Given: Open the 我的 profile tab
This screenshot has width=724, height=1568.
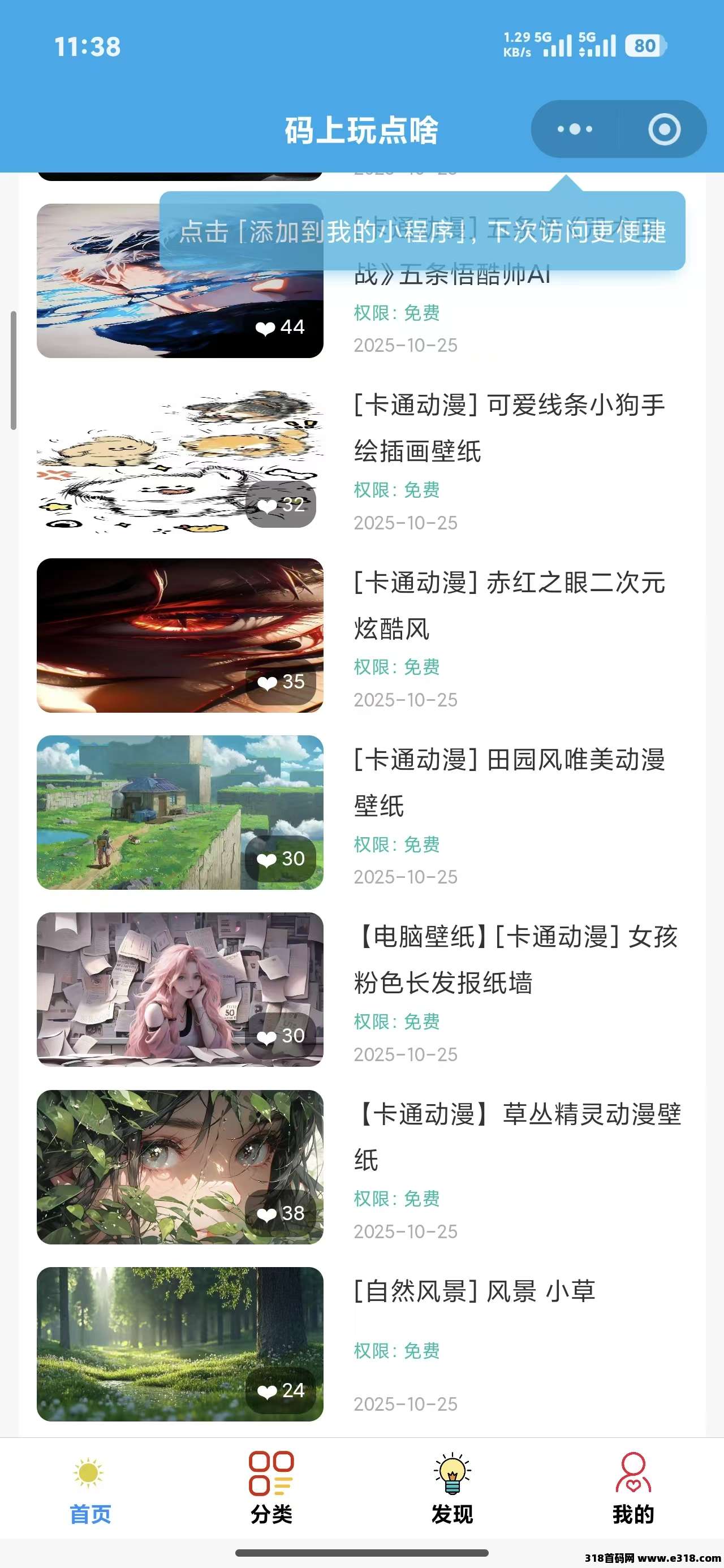Looking at the screenshot, I should click(x=633, y=1489).
